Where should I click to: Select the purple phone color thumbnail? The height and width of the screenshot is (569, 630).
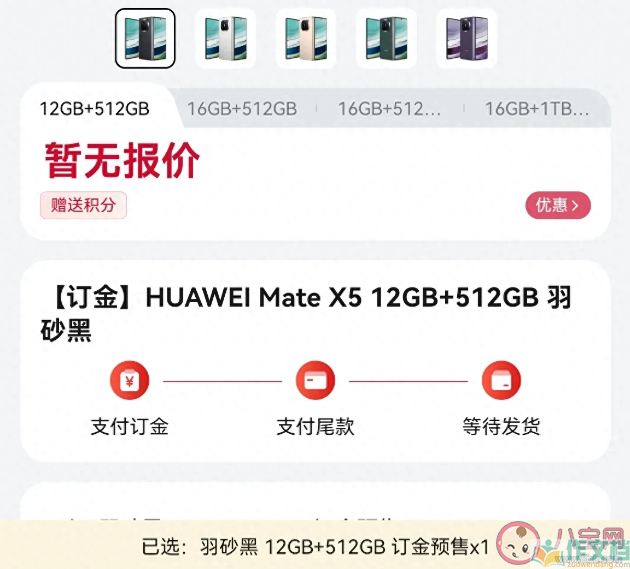(x=466, y=38)
